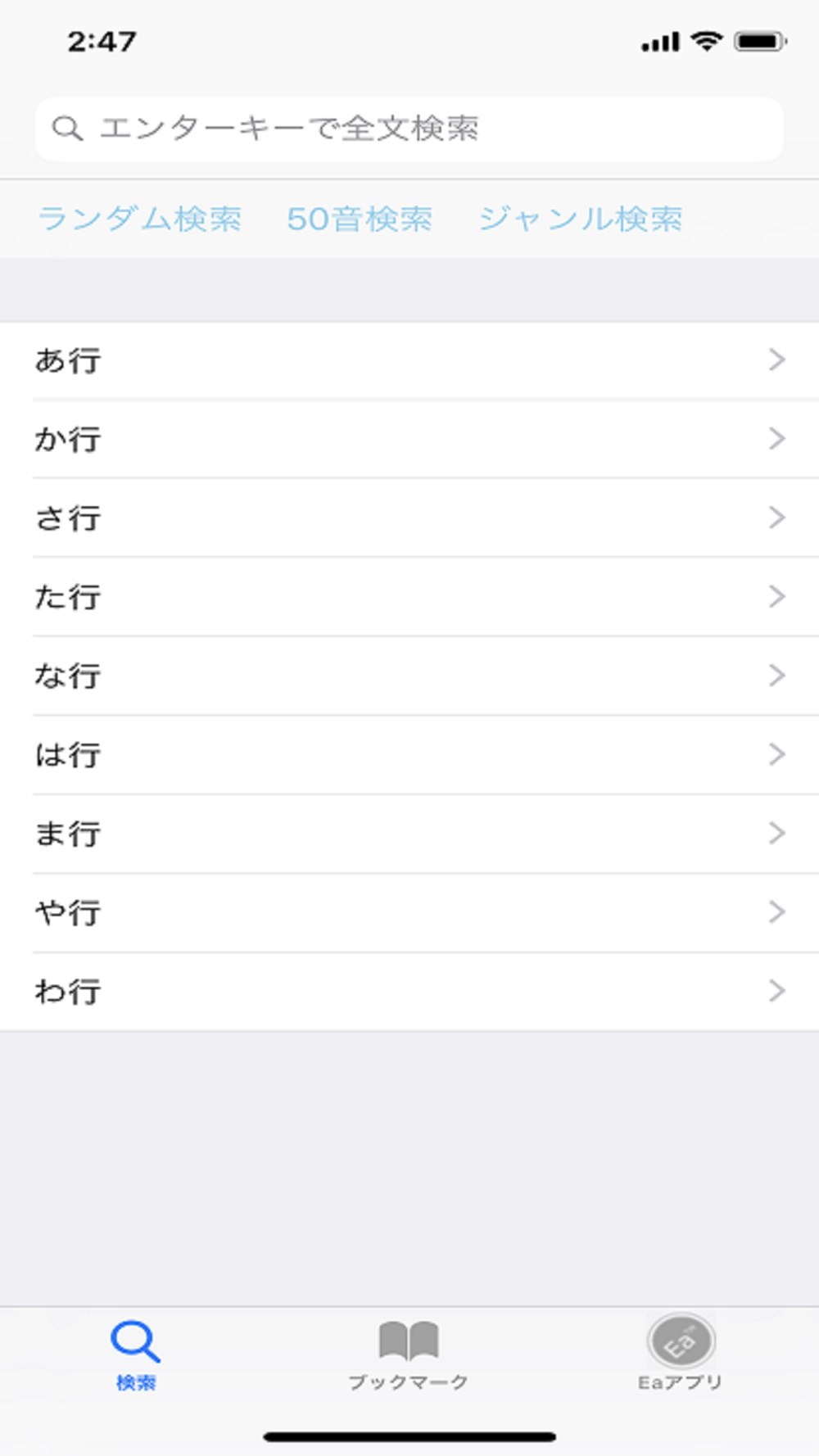Screen dimensions: 819x1456
Task: Open the た行 row
Action: click(x=409, y=597)
